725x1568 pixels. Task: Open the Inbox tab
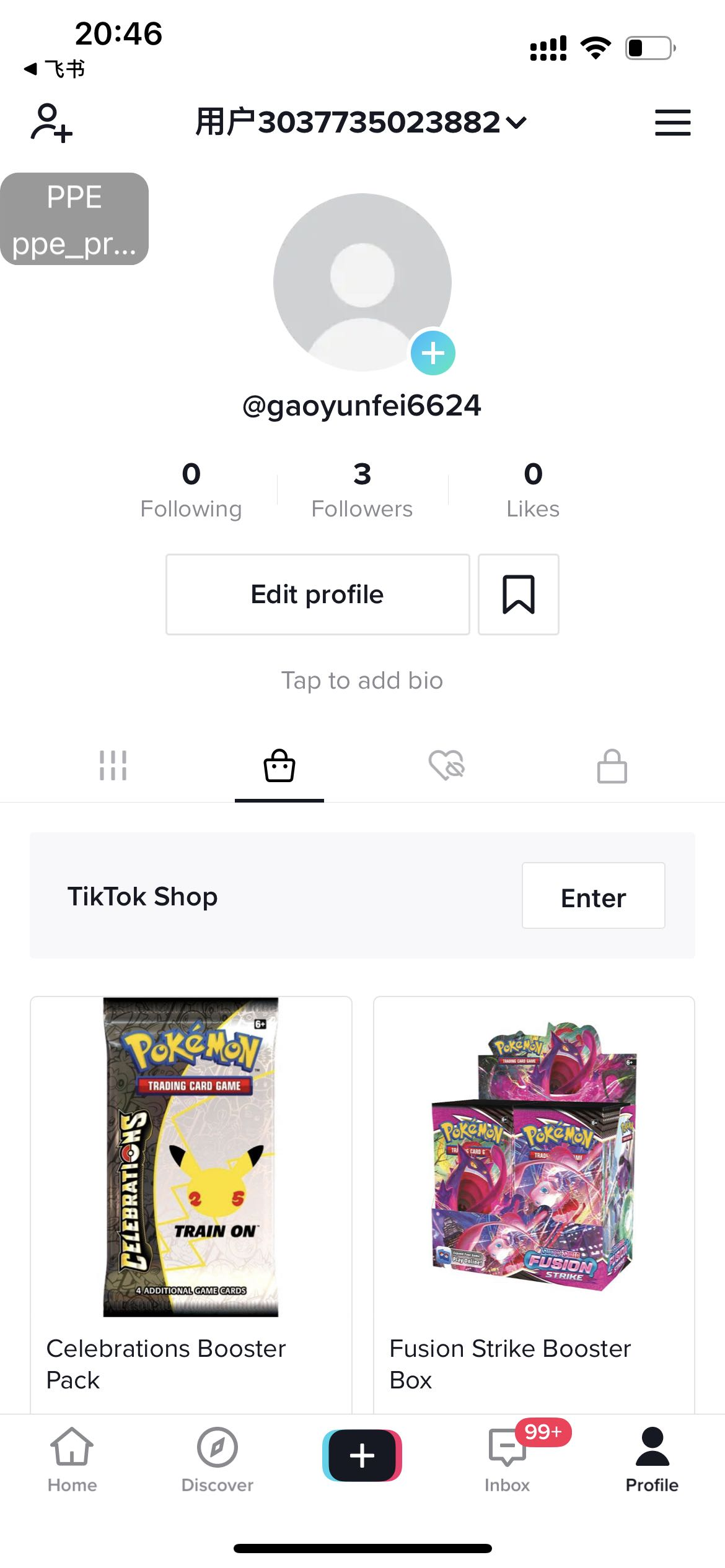507,1459
